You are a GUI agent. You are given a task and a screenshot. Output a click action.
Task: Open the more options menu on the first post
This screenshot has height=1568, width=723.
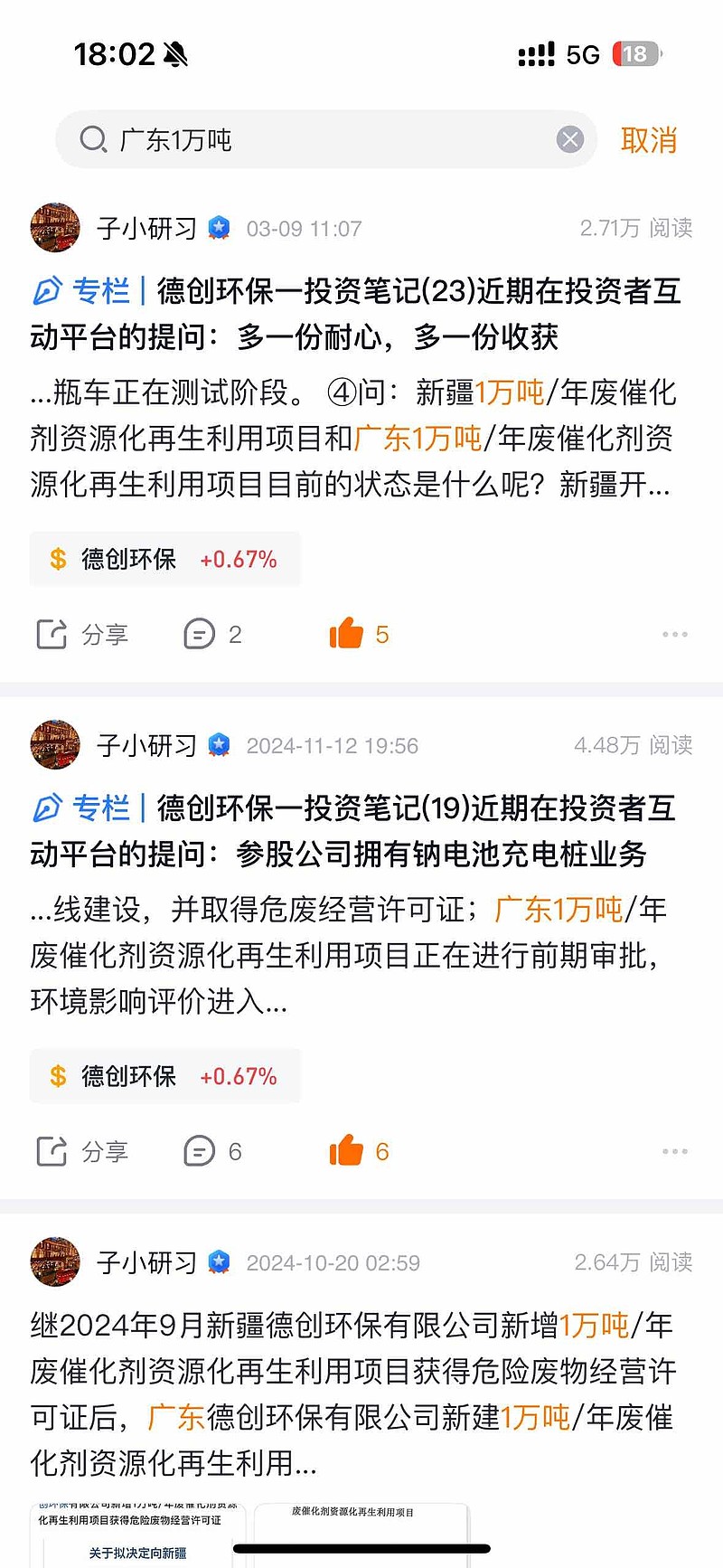pyautogui.click(x=674, y=634)
